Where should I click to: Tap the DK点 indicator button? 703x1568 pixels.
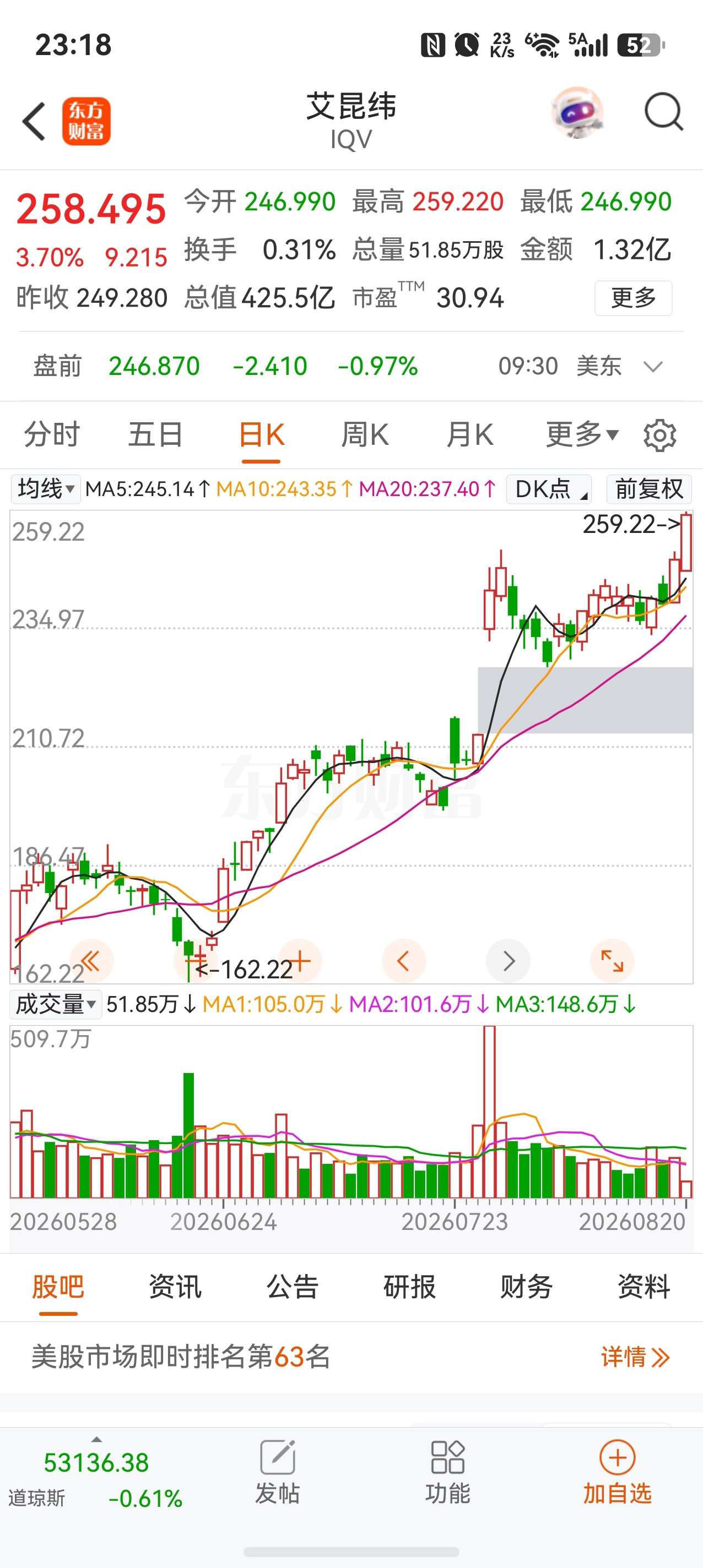tap(549, 489)
